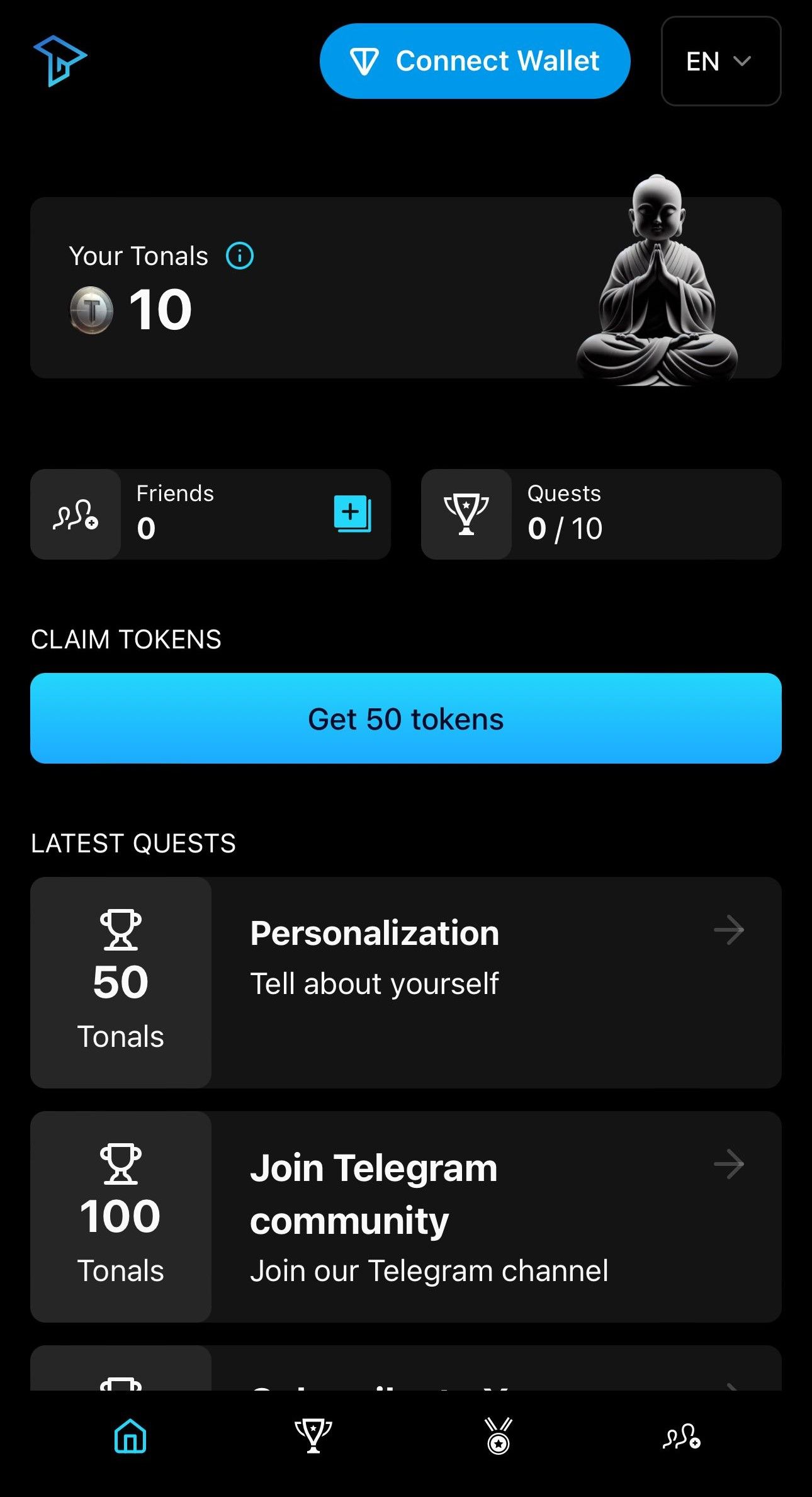812x1497 pixels.
Task: Click the trophy icon on the Join Telegram quest
Action: pyautogui.click(x=121, y=1165)
